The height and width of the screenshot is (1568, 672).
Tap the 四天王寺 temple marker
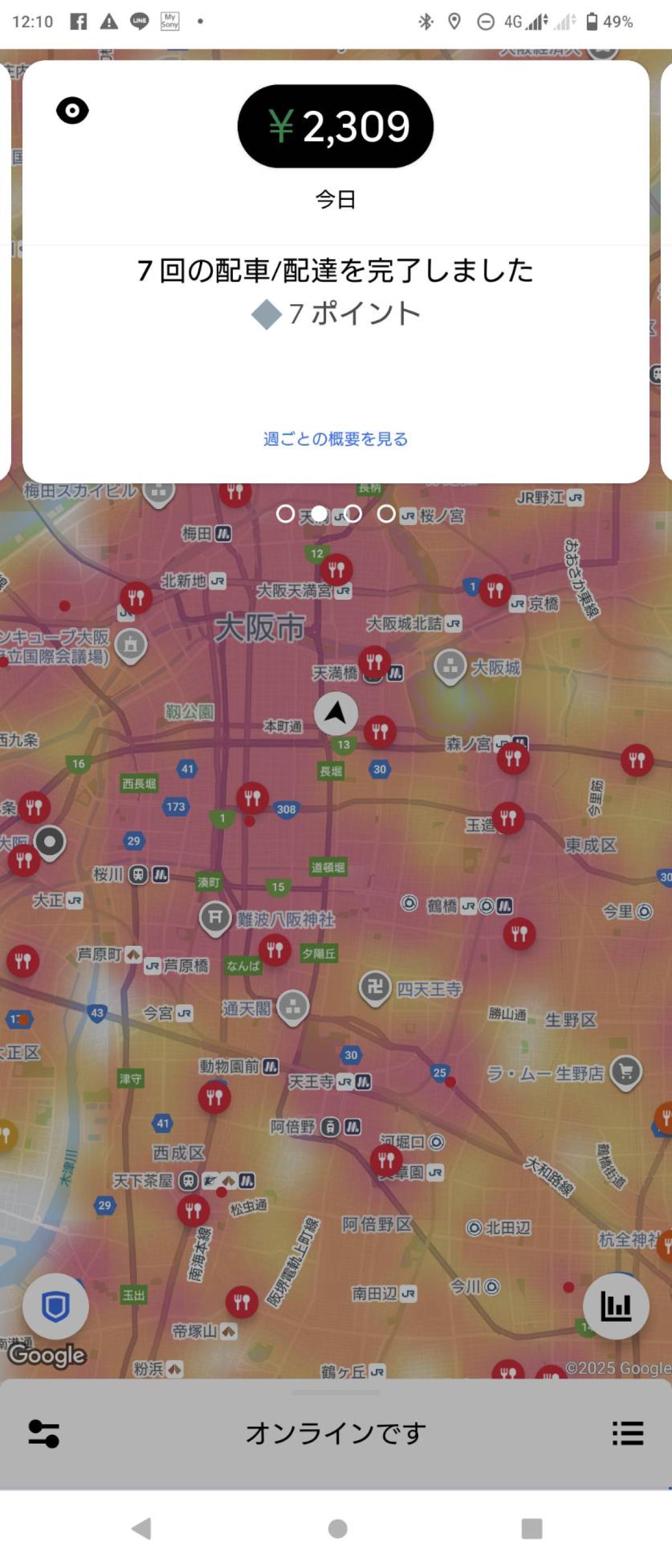coord(375,987)
